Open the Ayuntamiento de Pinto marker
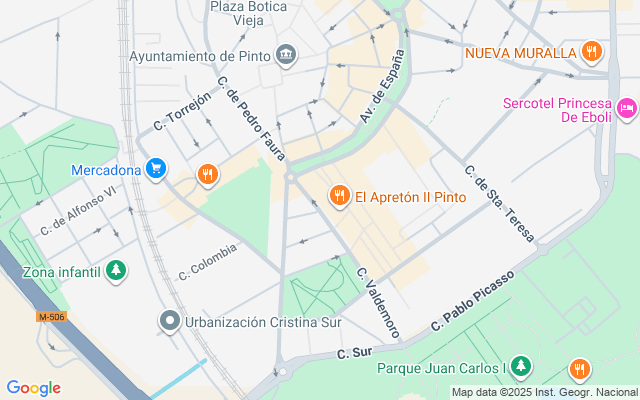 (x=286, y=55)
